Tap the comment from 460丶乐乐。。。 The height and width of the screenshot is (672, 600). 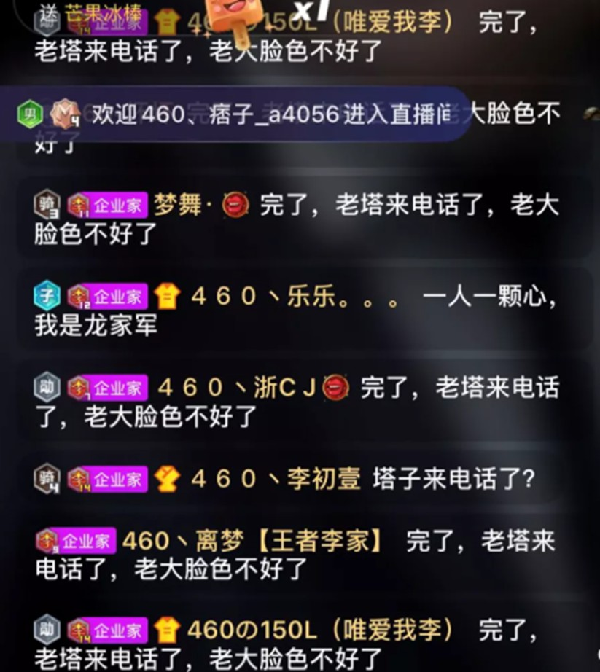[x=300, y=310]
